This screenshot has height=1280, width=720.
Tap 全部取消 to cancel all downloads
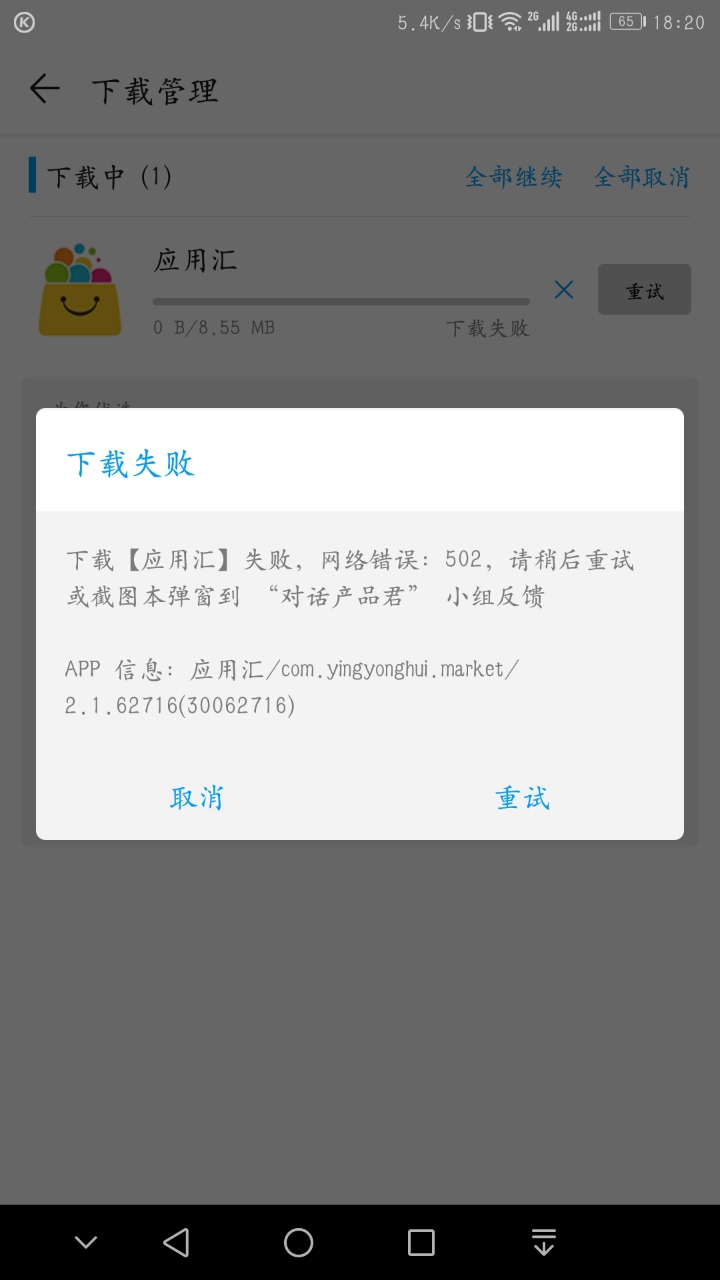point(642,177)
